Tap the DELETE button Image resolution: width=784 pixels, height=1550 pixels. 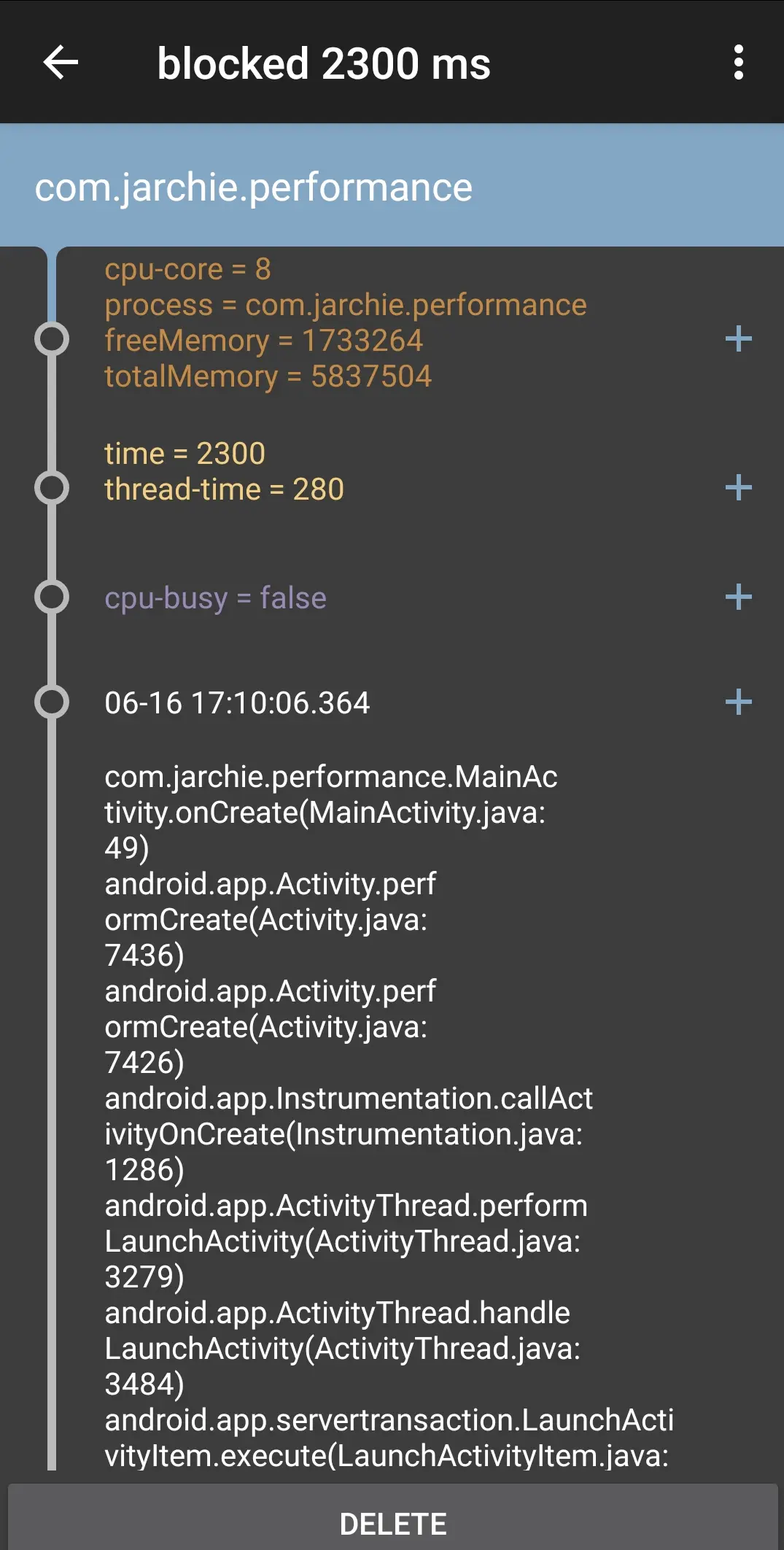[392, 1523]
